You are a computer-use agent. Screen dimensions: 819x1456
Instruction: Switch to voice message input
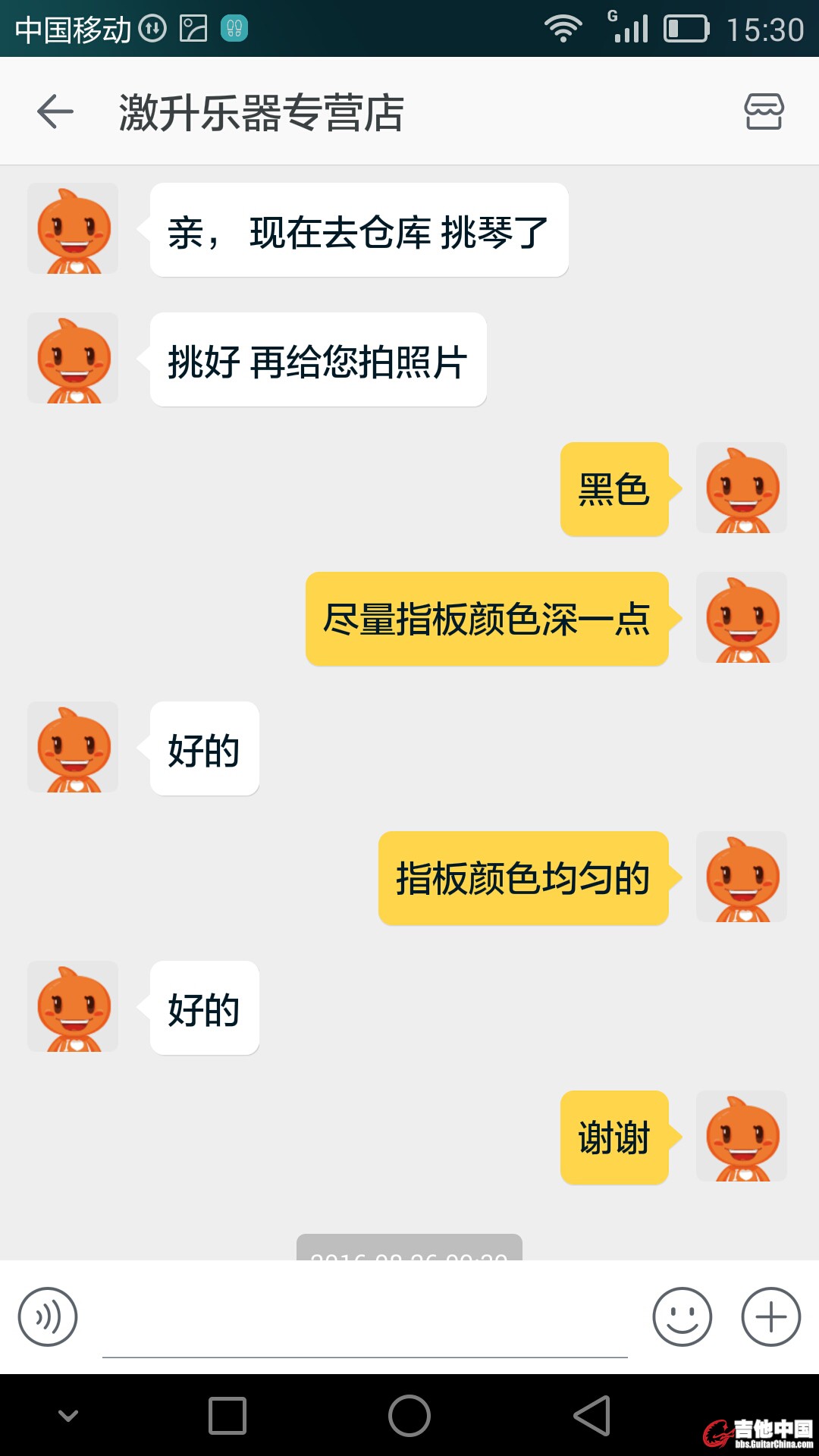48,1317
